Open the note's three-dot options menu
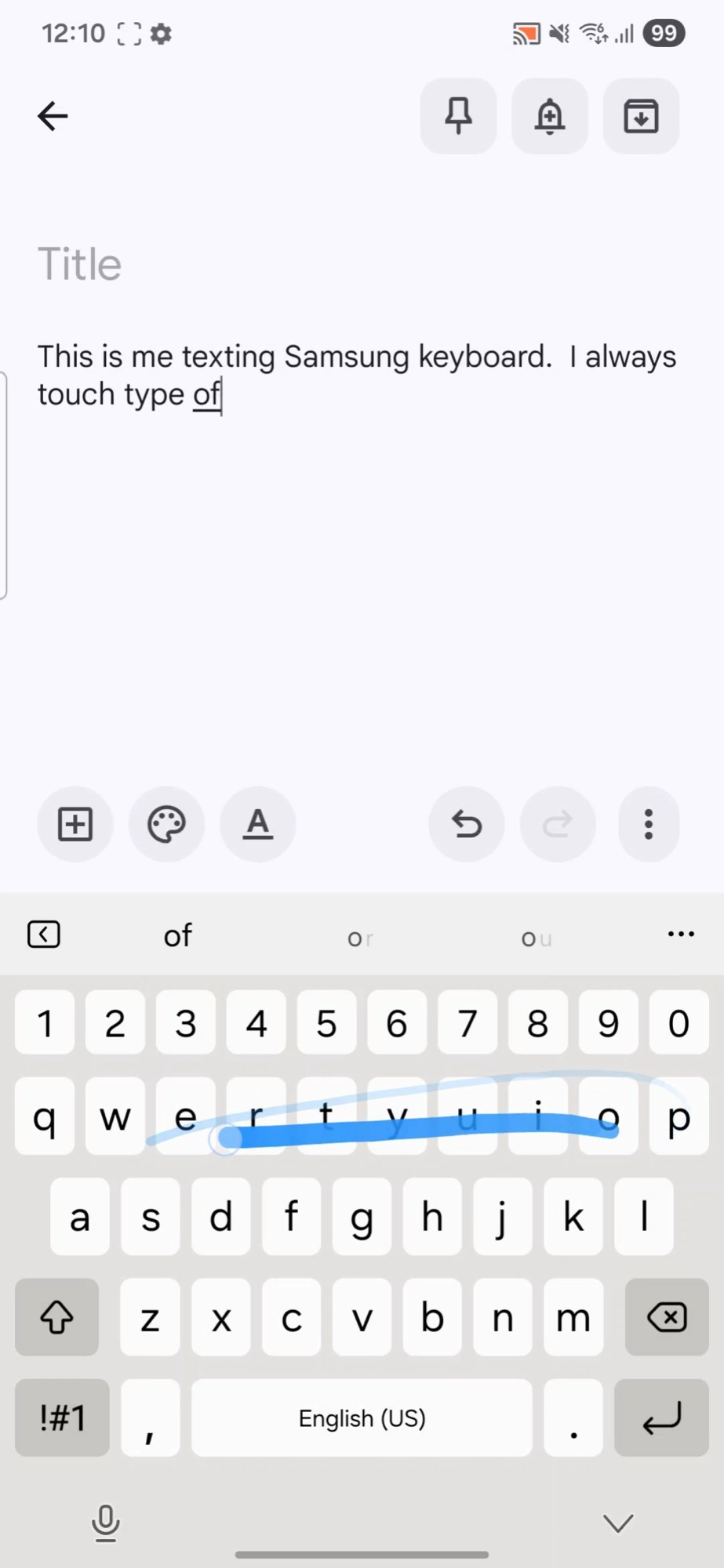Viewport: 724px width, 1568px height. coord(649,825)
